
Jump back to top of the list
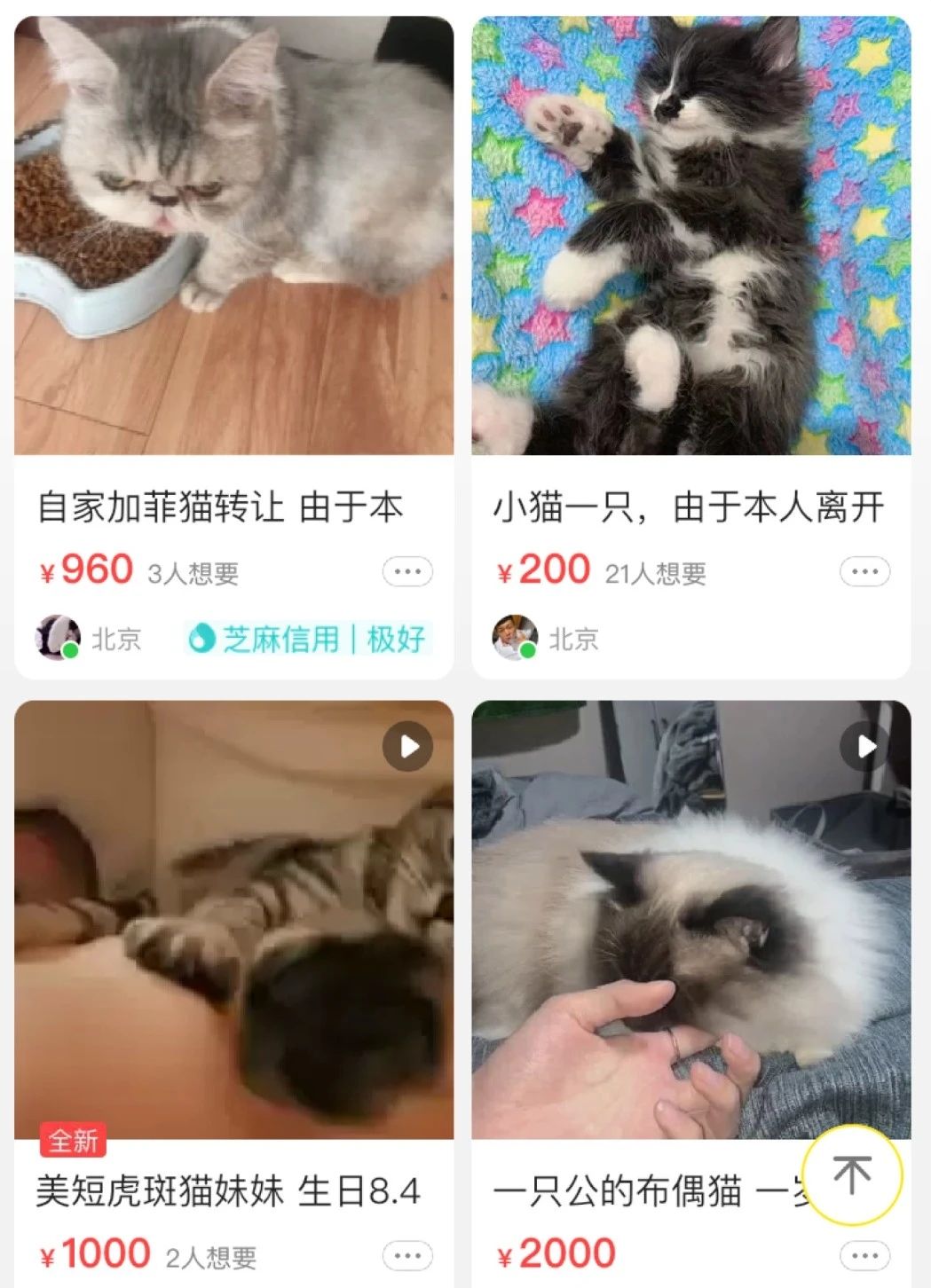[x=852, y=1175]
